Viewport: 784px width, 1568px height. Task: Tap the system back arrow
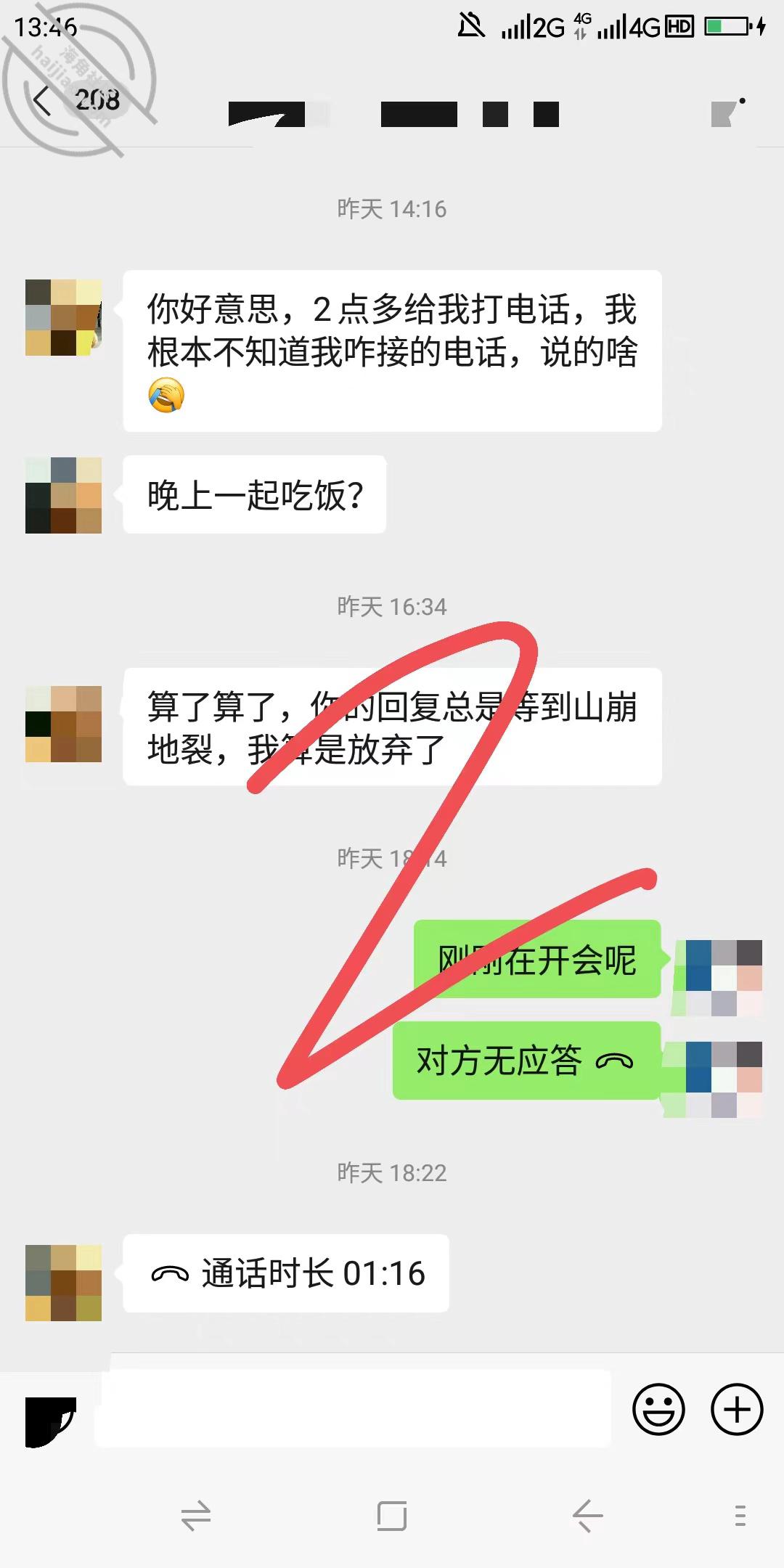point(587,1516)
